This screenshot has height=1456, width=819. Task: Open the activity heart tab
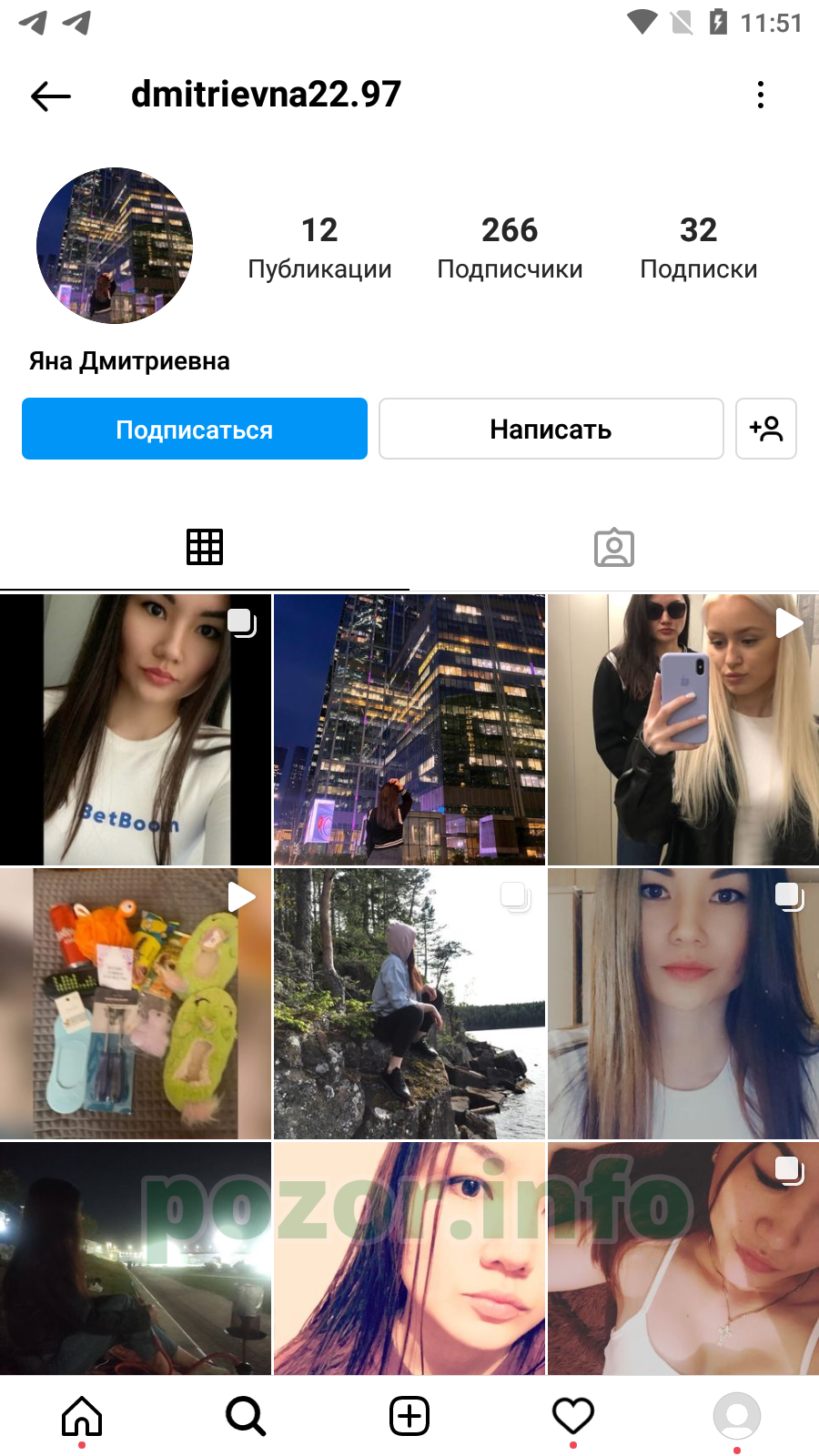pos(573,1416)
